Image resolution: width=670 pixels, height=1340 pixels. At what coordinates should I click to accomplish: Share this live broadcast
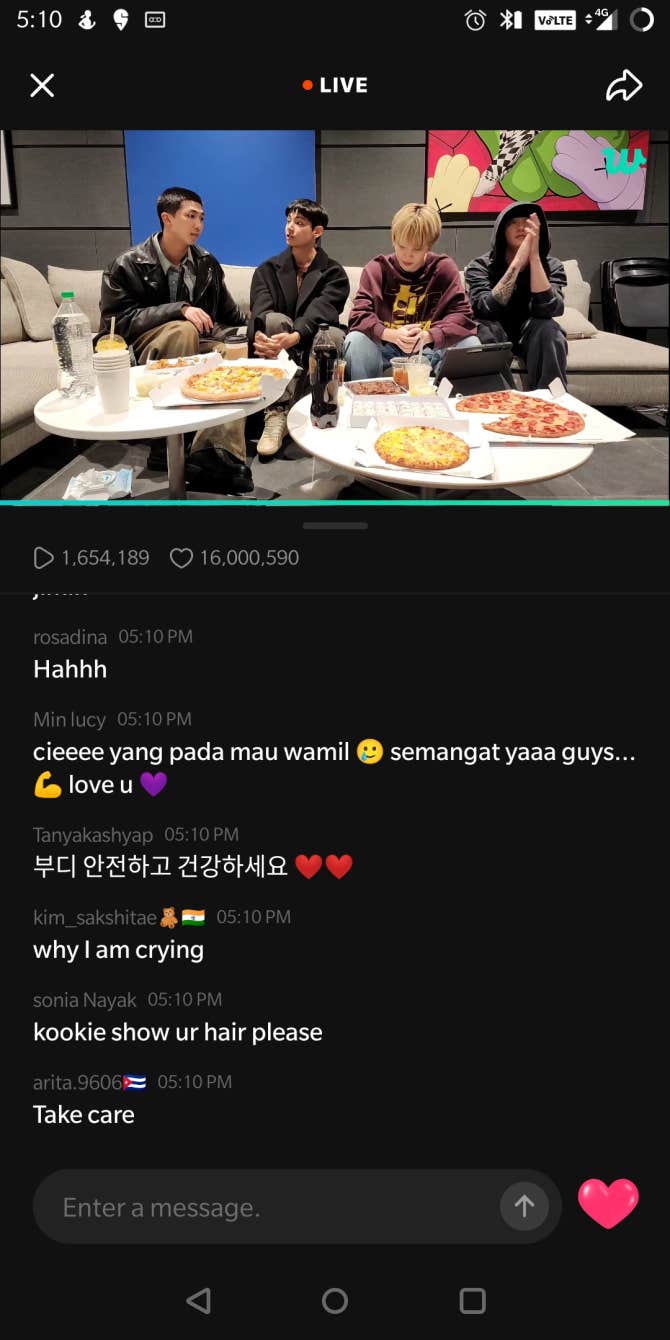point(624,86)
